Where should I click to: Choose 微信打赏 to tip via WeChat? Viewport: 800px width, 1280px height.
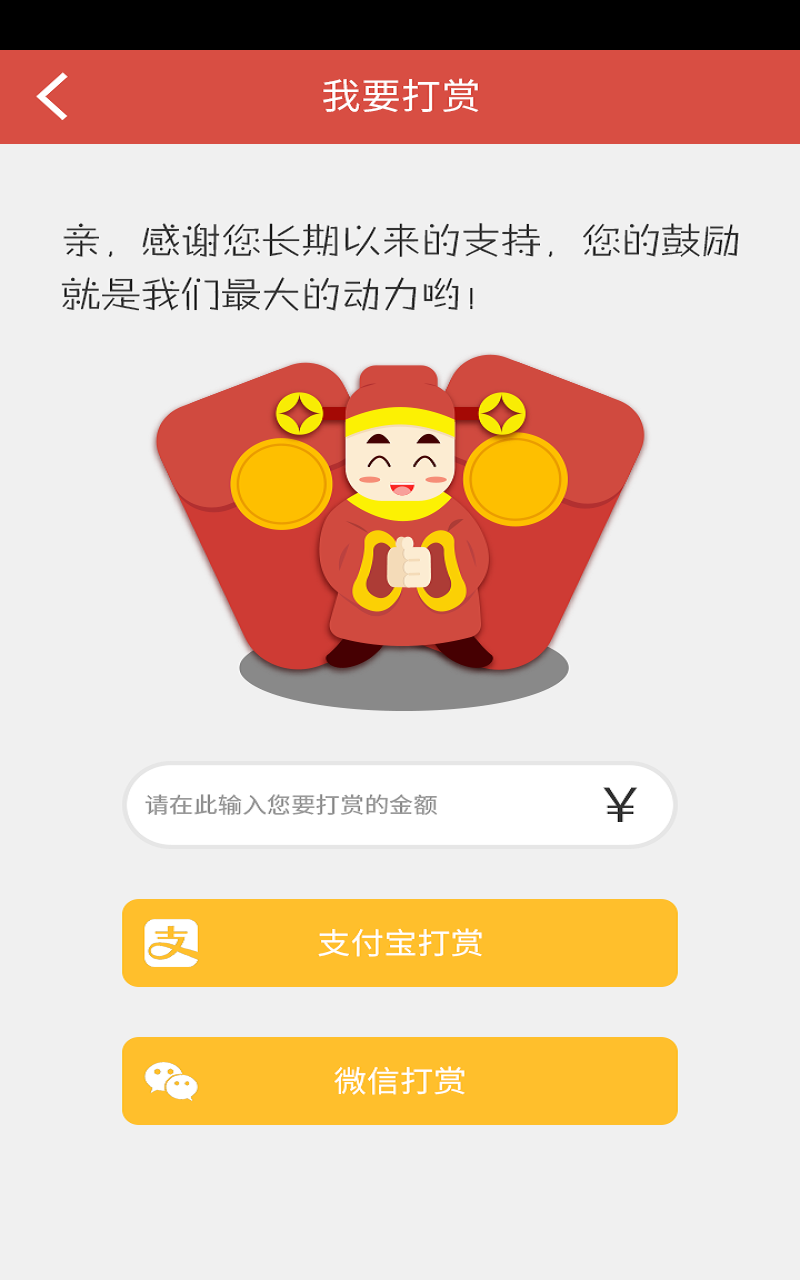(400, 1081)
